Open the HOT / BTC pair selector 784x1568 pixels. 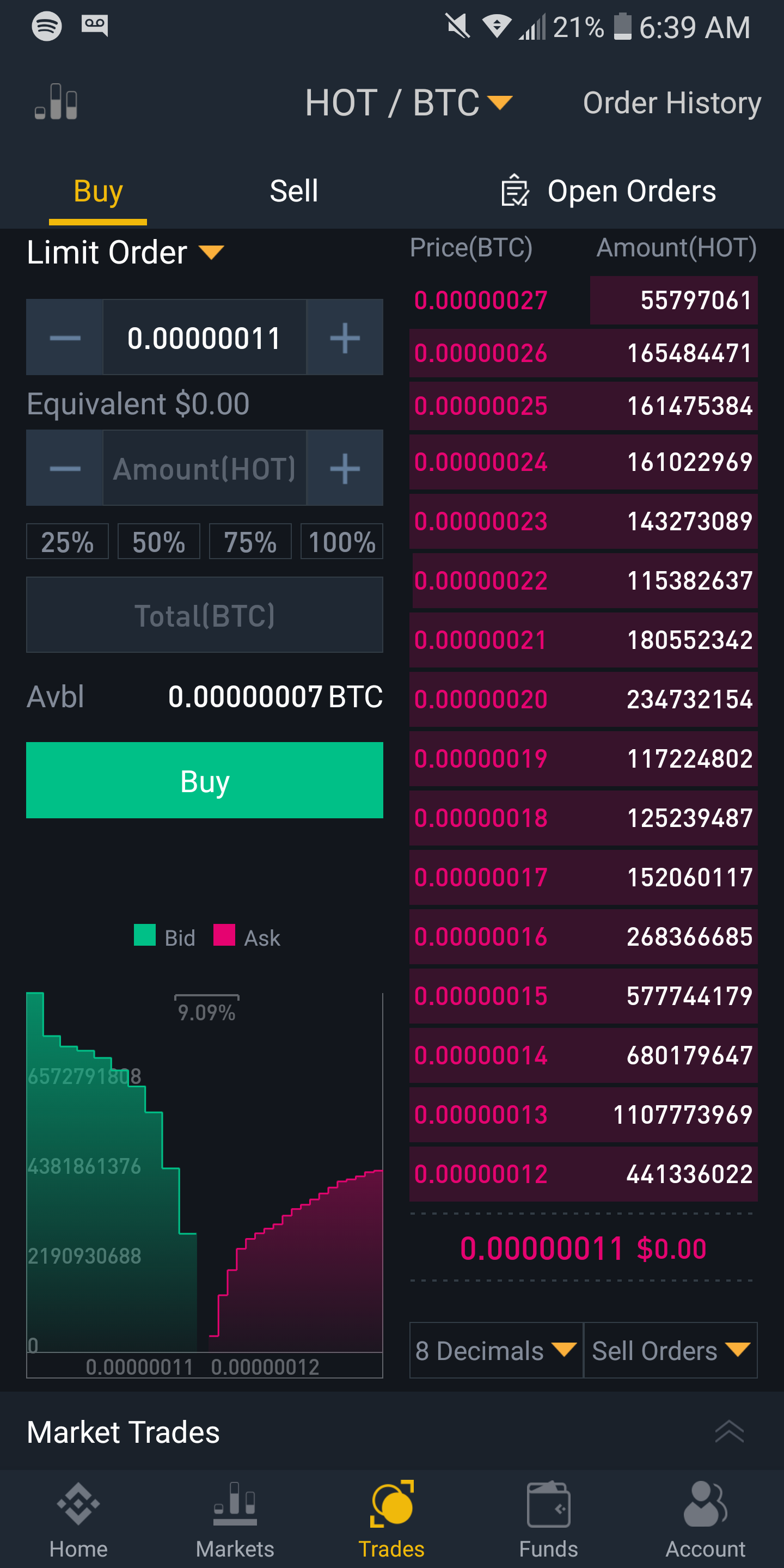tap(408, 102)
